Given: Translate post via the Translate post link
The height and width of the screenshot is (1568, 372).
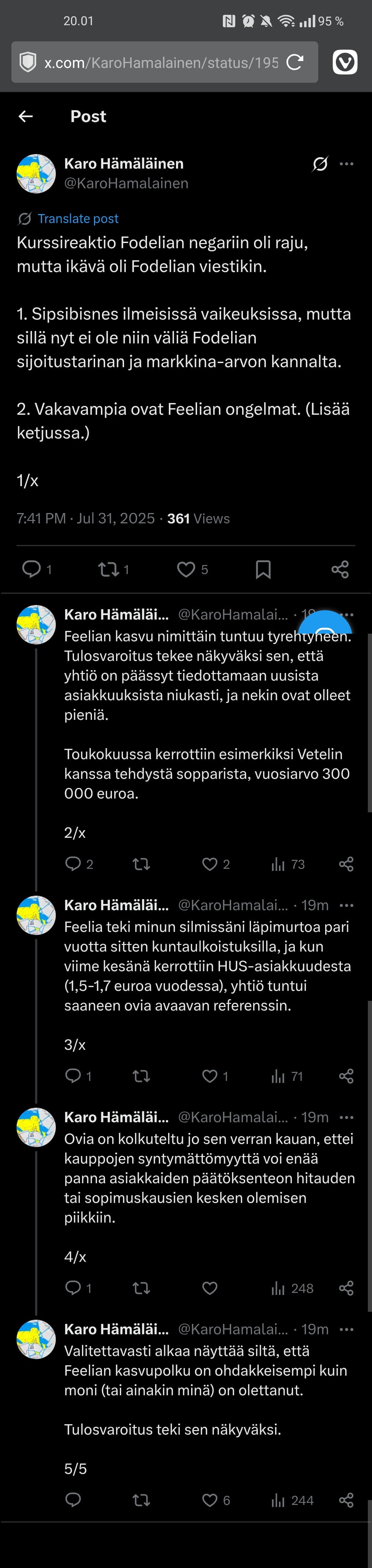Looking at the screenshot, I should (x=78, y=219).
